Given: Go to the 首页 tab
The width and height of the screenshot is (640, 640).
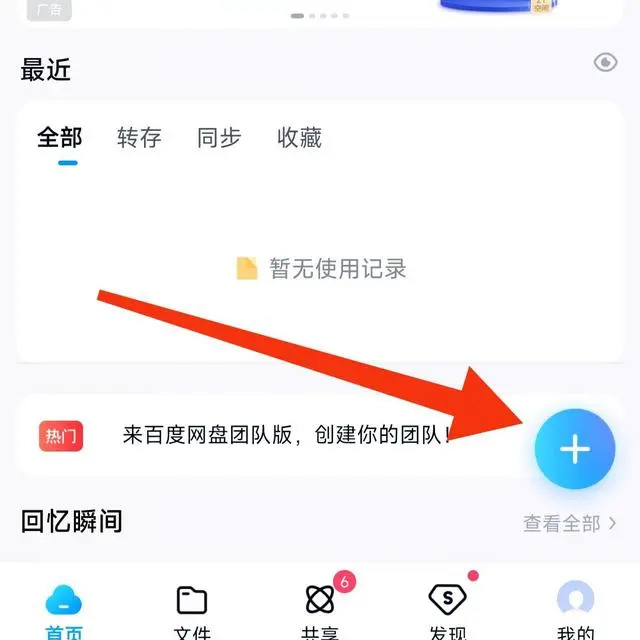Looking at the screenshot, I should click(64, 608).
